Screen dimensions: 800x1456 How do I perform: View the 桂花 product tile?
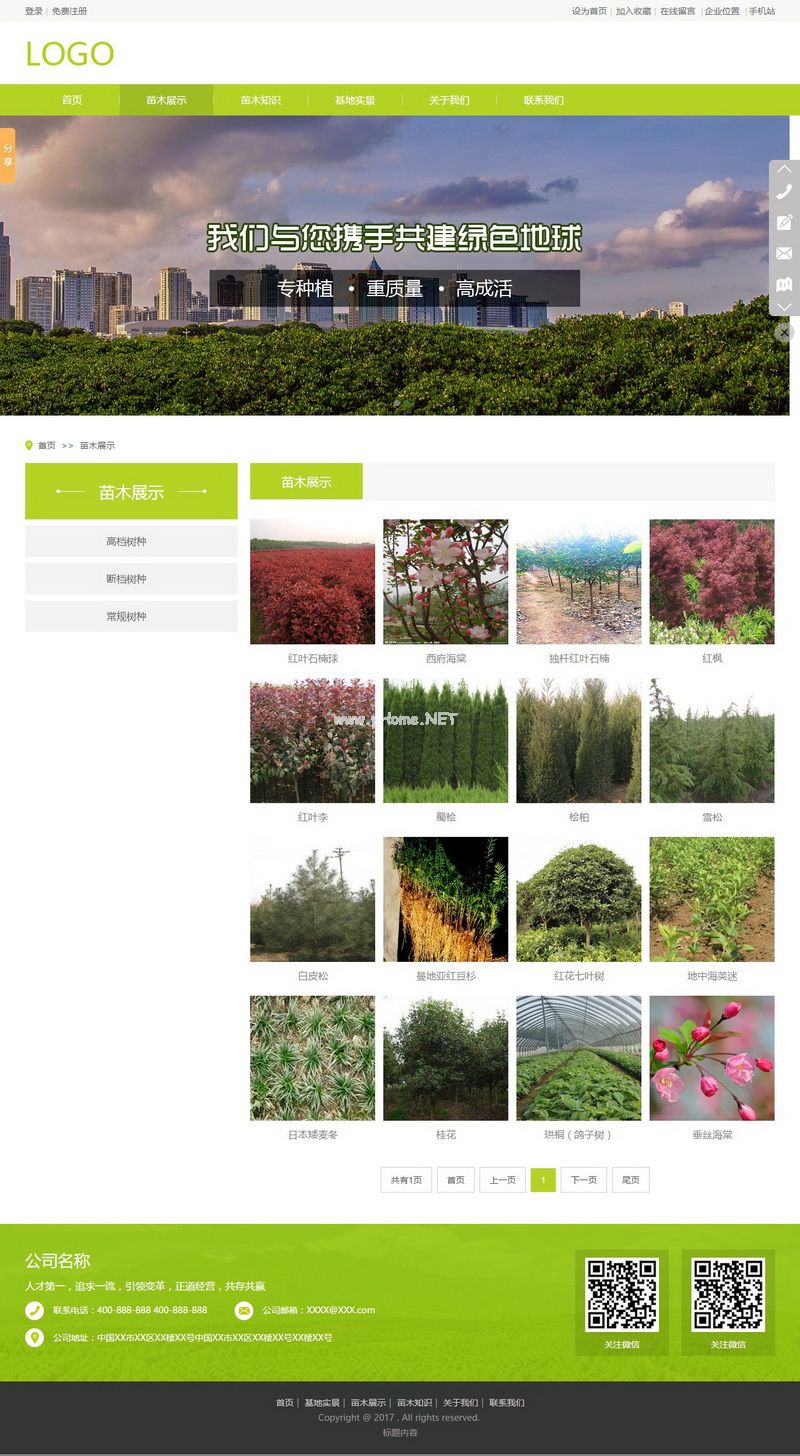445,1058
